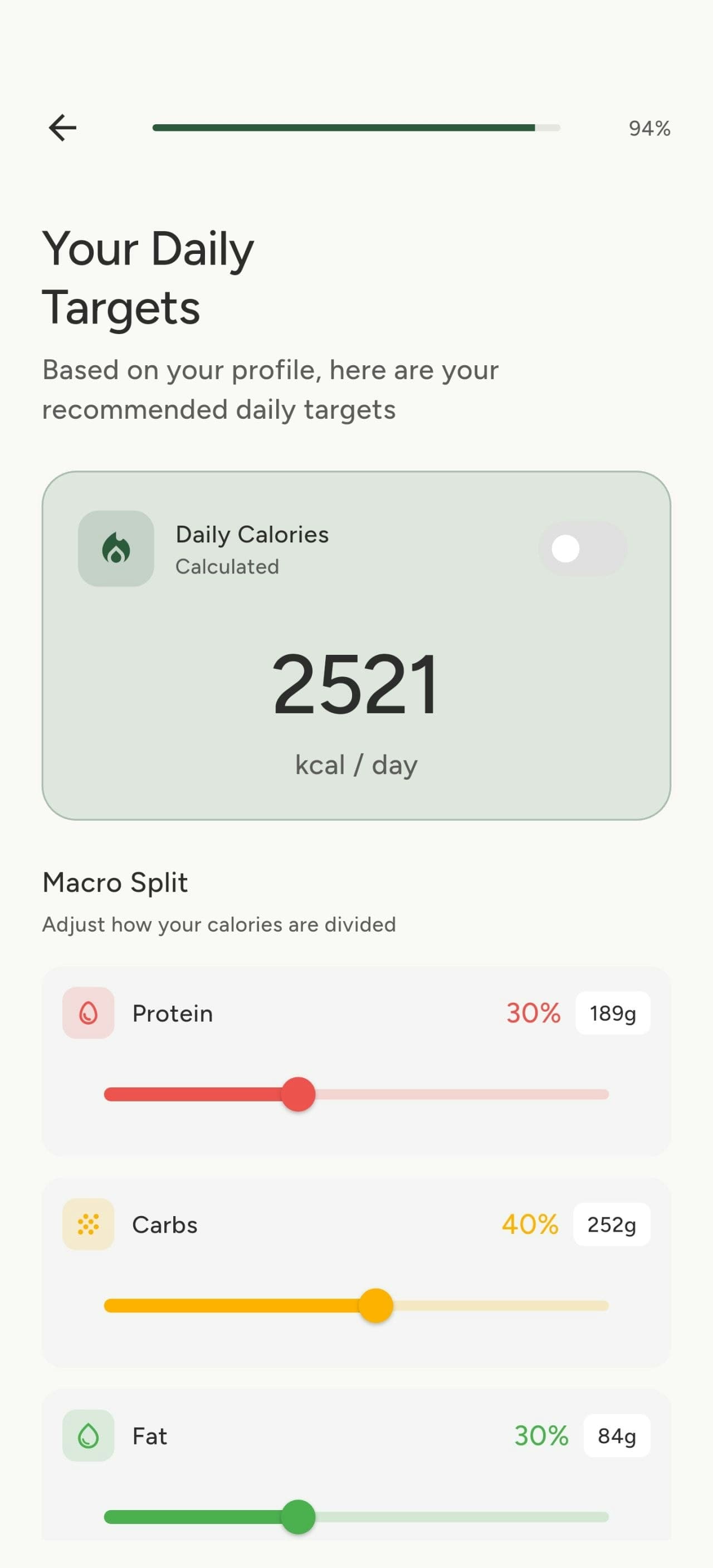Screen dimensions: 713x1568
Task: Click the 30% protein percentage label
Action: 532,1012
